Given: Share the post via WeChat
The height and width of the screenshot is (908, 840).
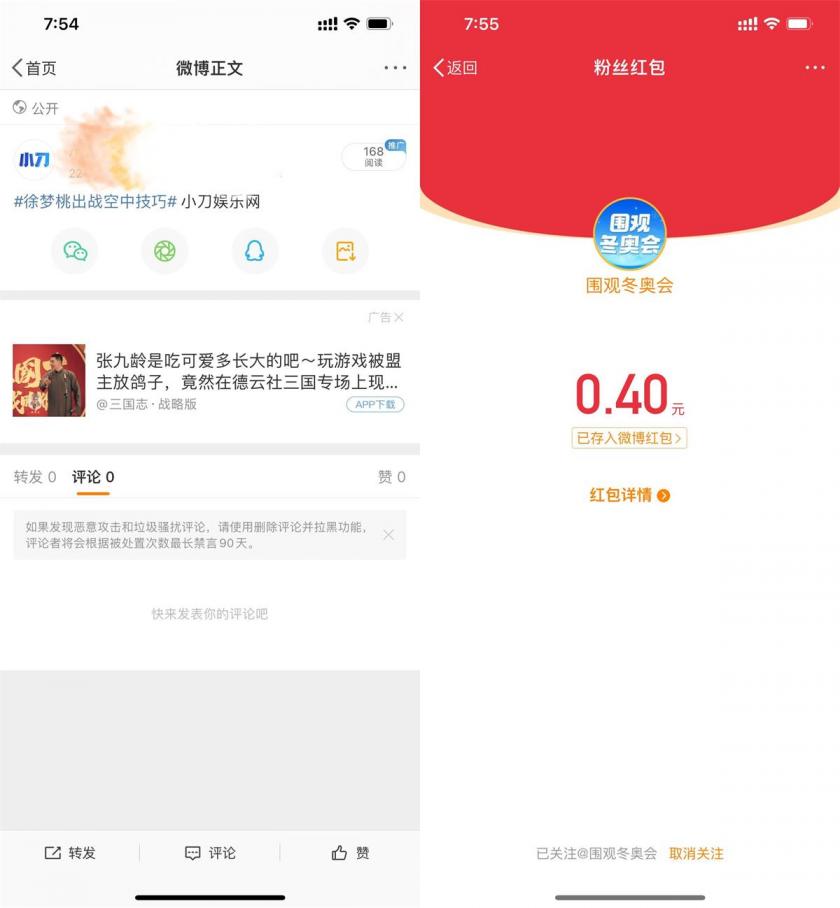Looking at the screenshot, I should (x=73, y=251).
